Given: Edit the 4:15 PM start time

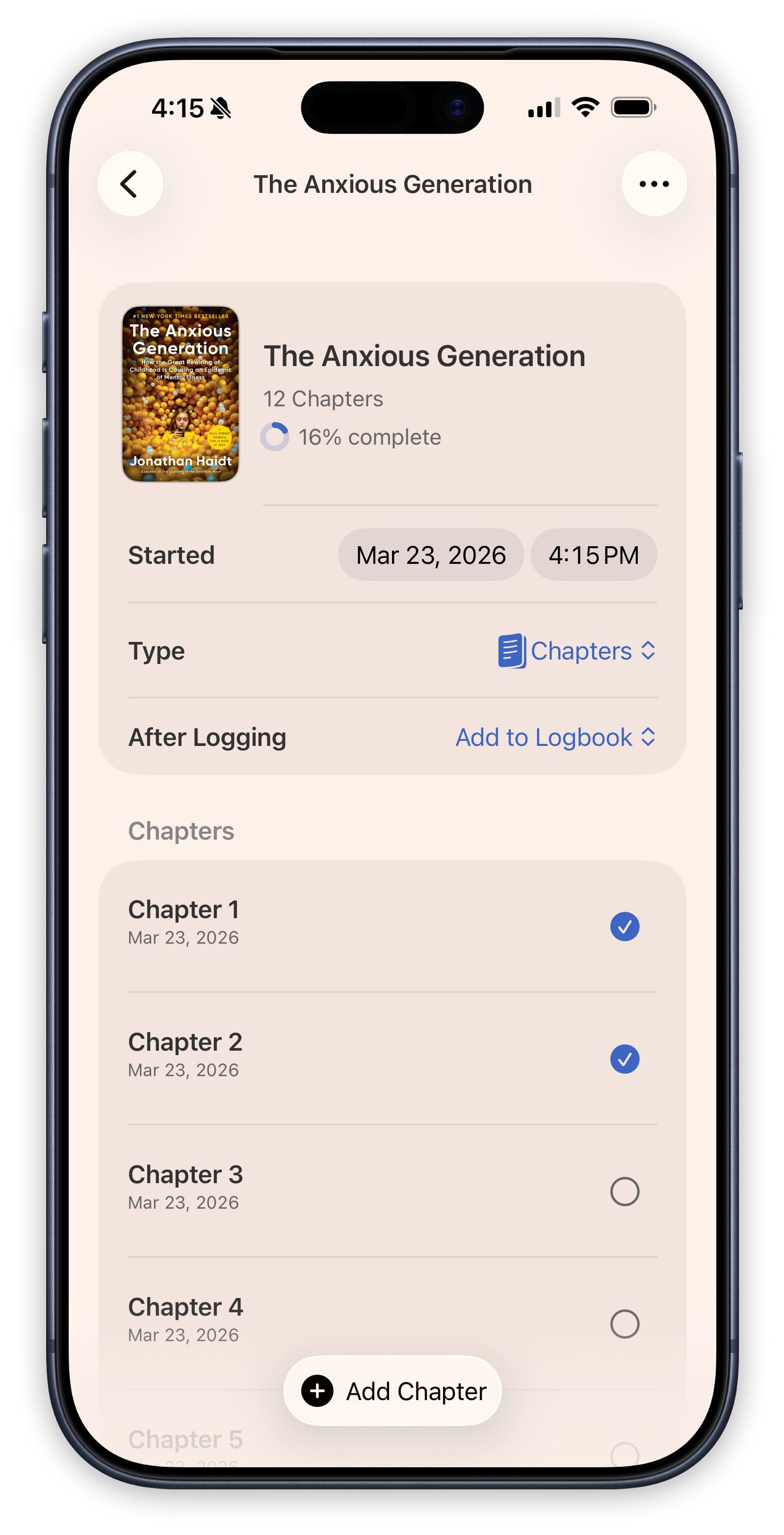Looking at the screenshot, I should (x=593, y=555).
